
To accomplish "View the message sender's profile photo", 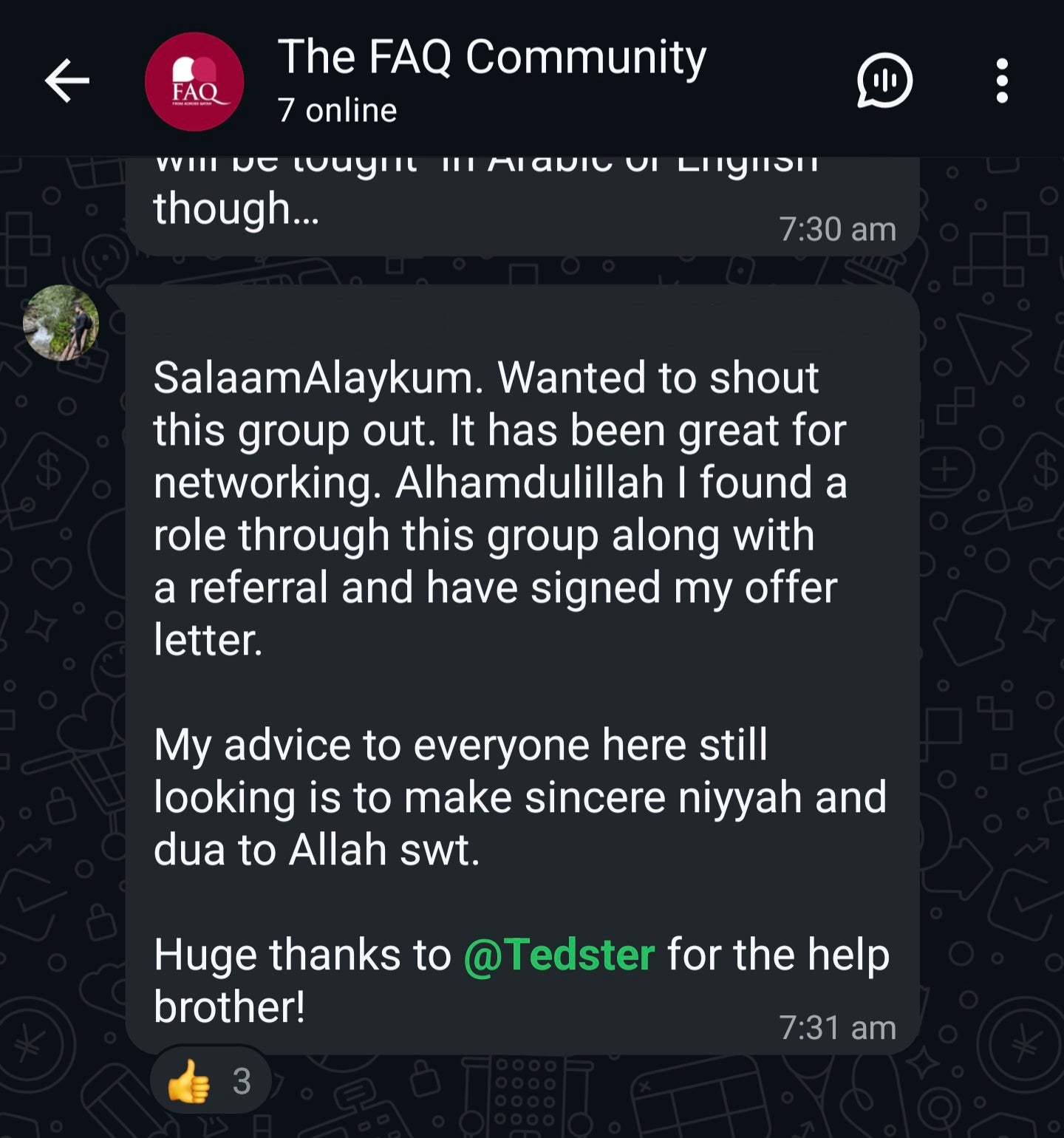I will point(61,322).
